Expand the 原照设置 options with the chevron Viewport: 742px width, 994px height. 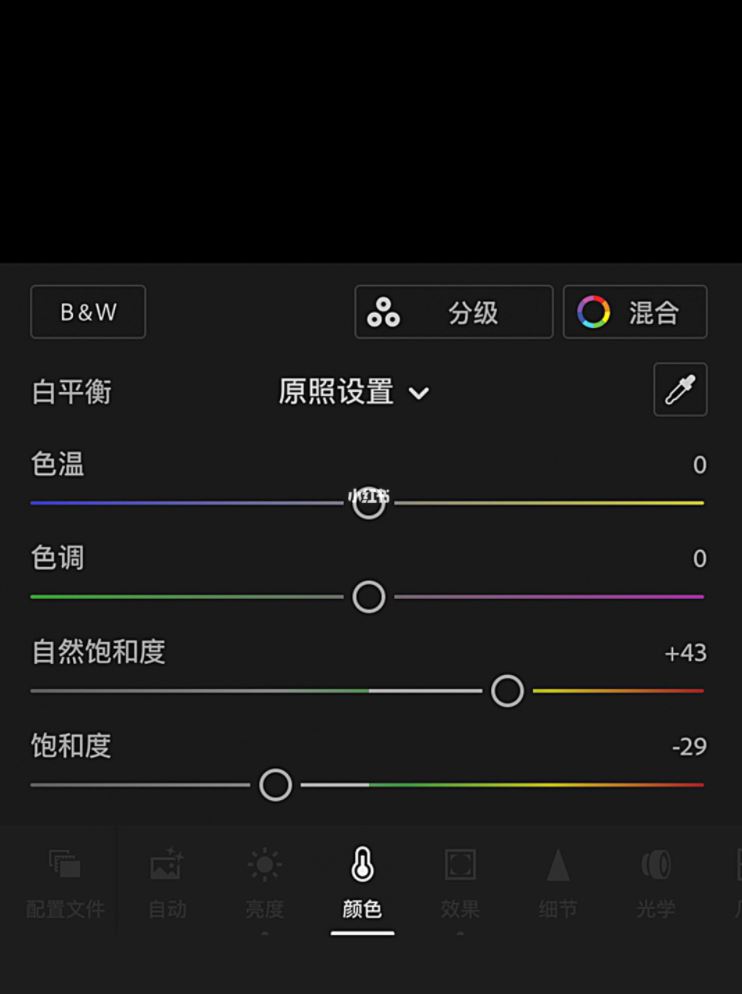(419, 393)
